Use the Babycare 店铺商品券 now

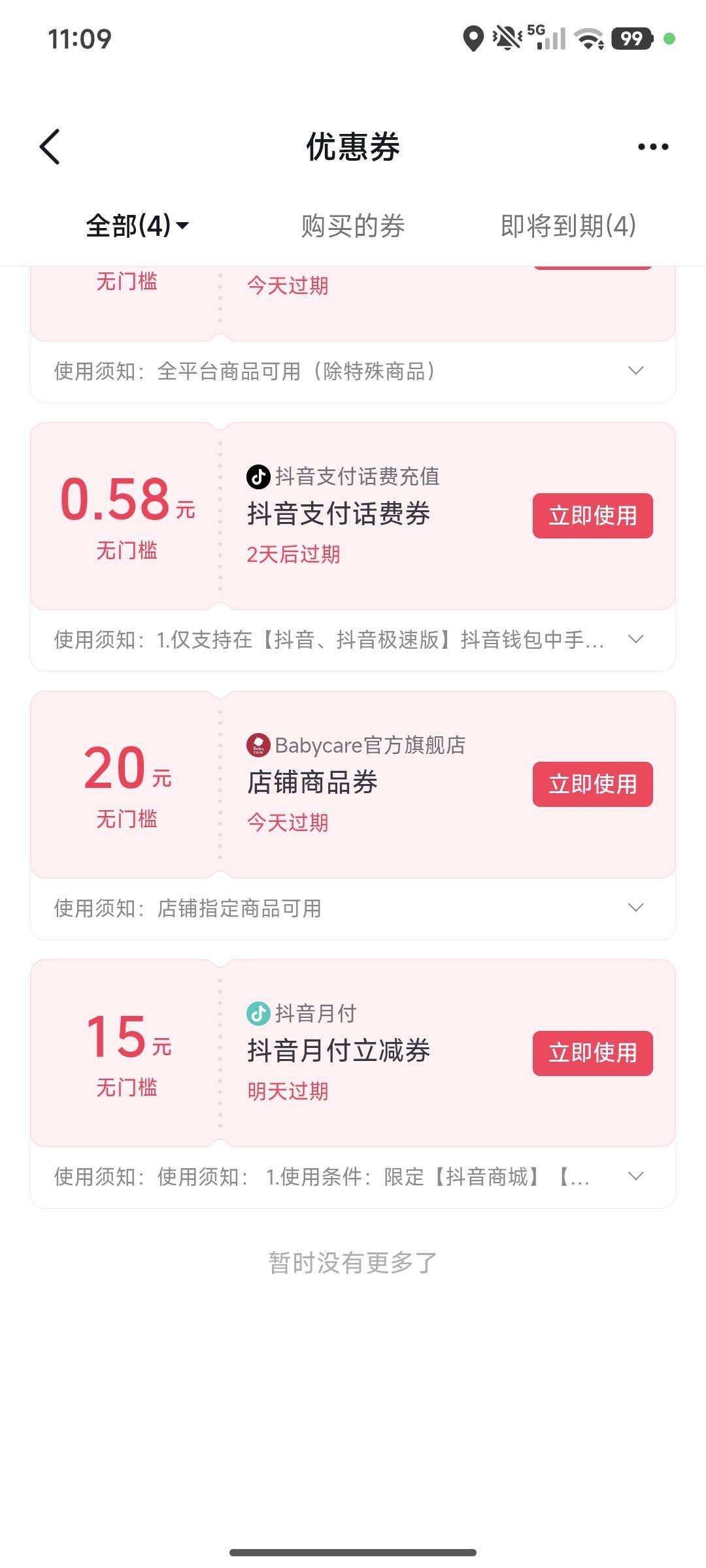(592, 785)
